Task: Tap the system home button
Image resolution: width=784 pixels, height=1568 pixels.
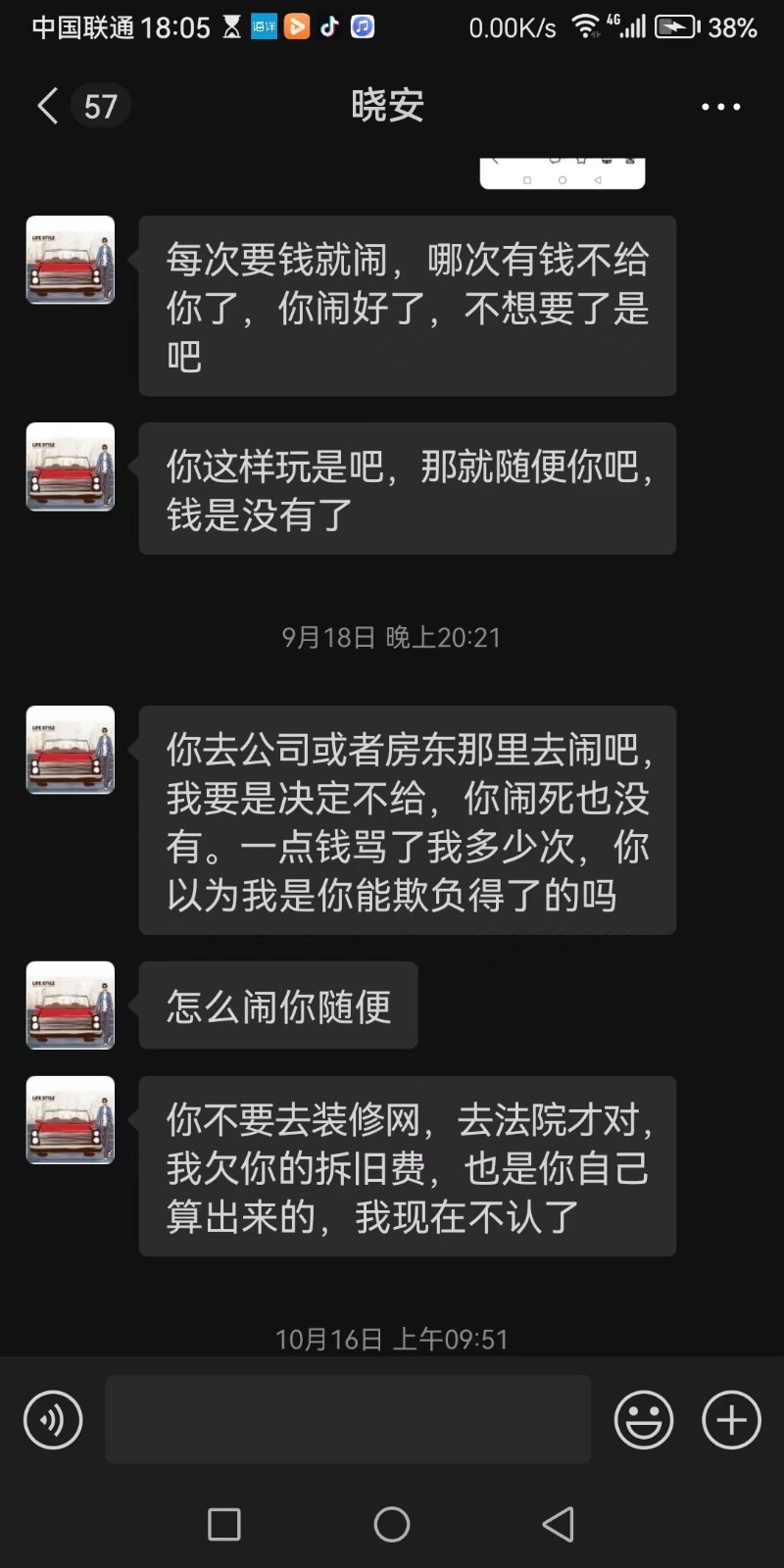Action: pyautogui.click(x=392, y=1524)
